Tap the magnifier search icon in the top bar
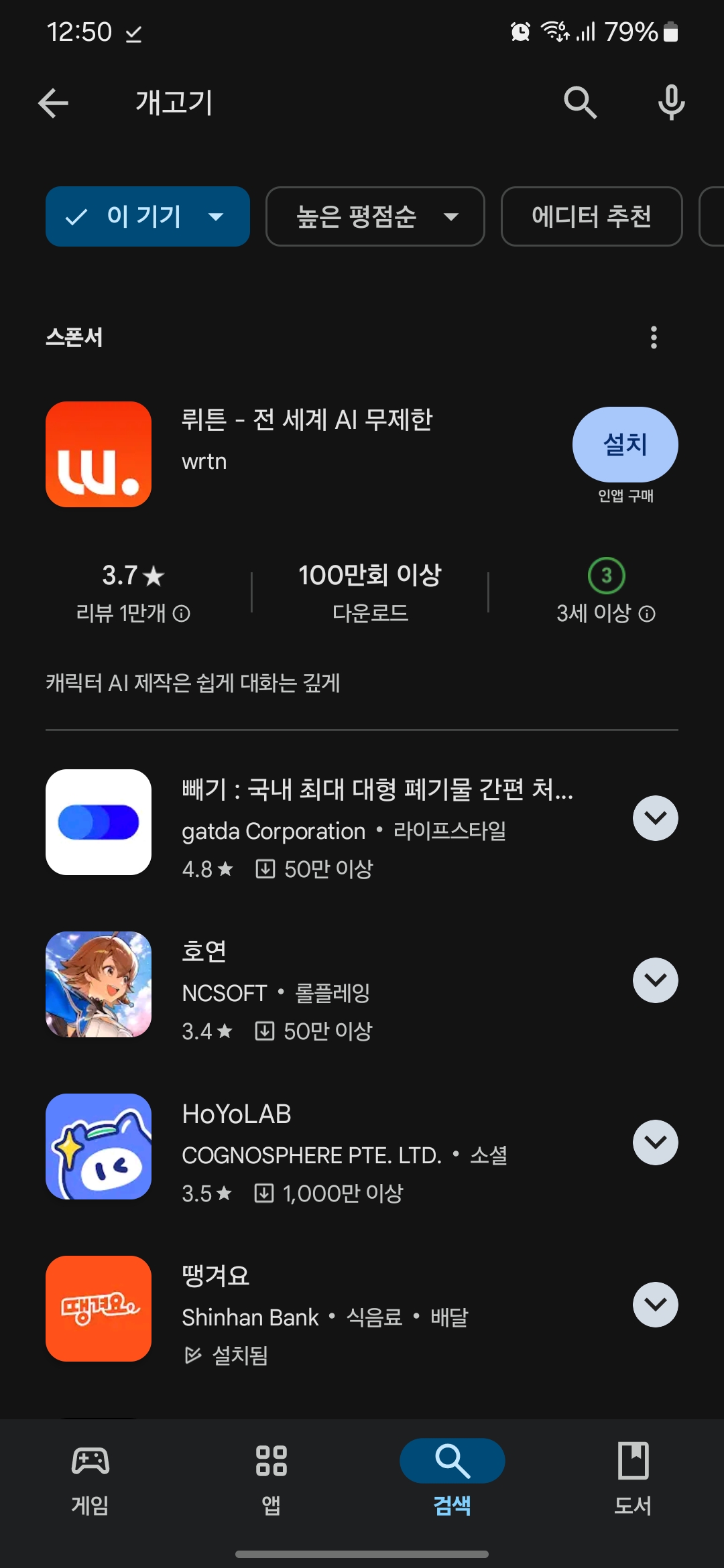 click(x=580, y=103)
